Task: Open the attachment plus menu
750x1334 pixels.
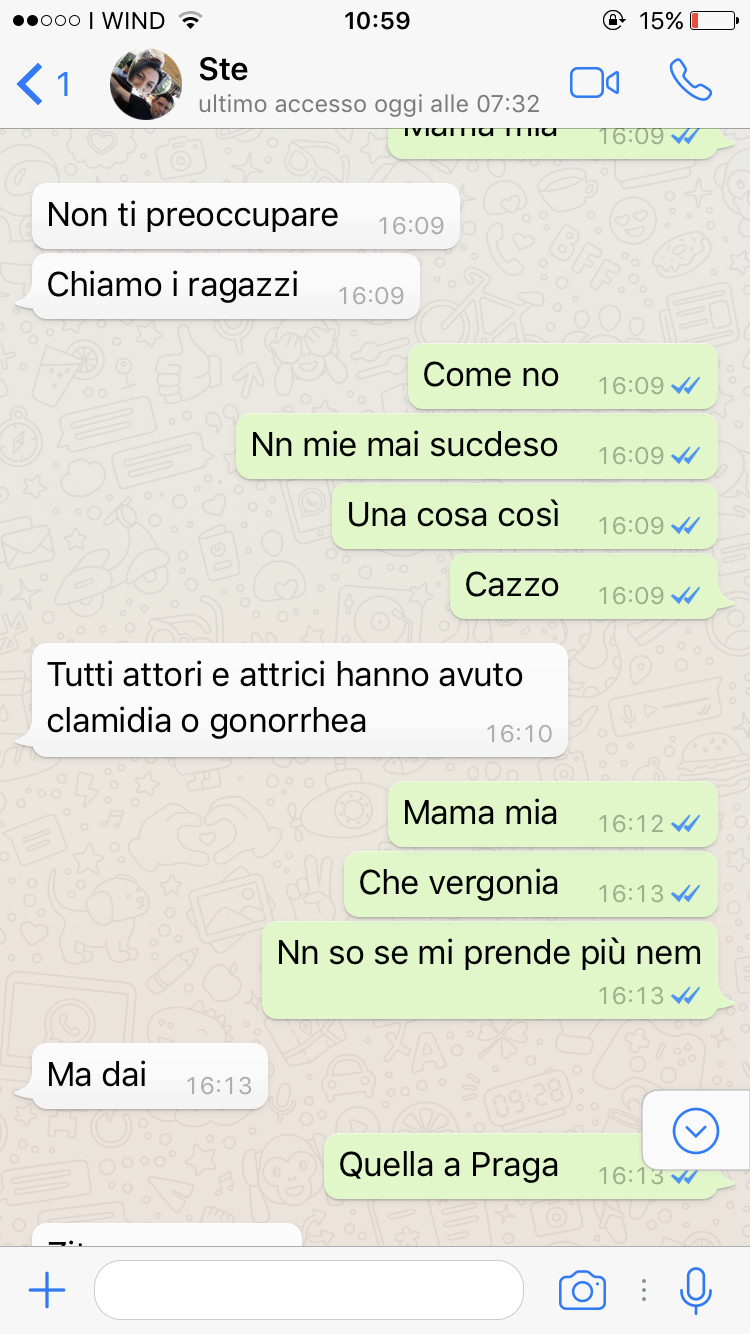Action: pyautogui.click(x=47, y=1291)
